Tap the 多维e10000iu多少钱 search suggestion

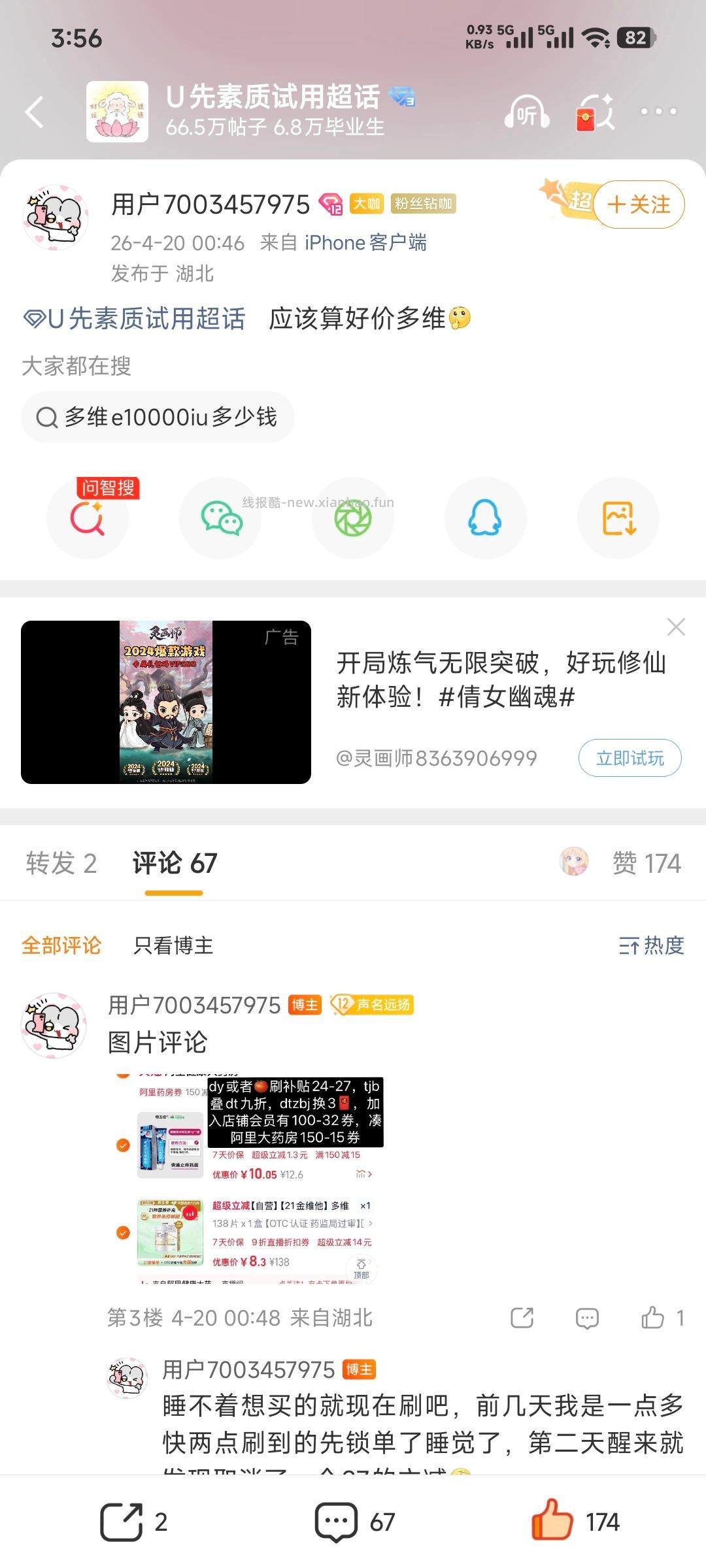coord(158,416)
